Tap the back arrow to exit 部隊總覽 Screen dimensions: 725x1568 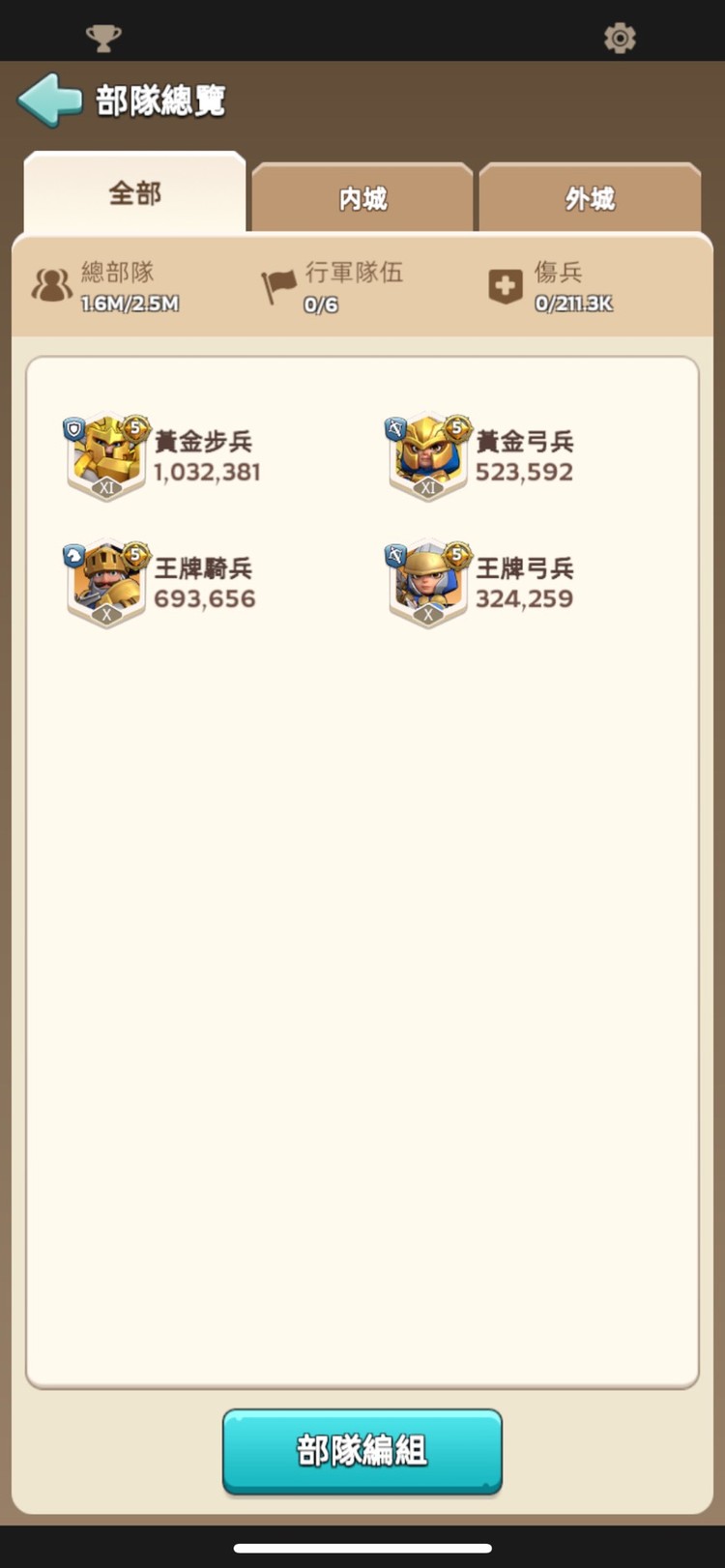(50, 98)
